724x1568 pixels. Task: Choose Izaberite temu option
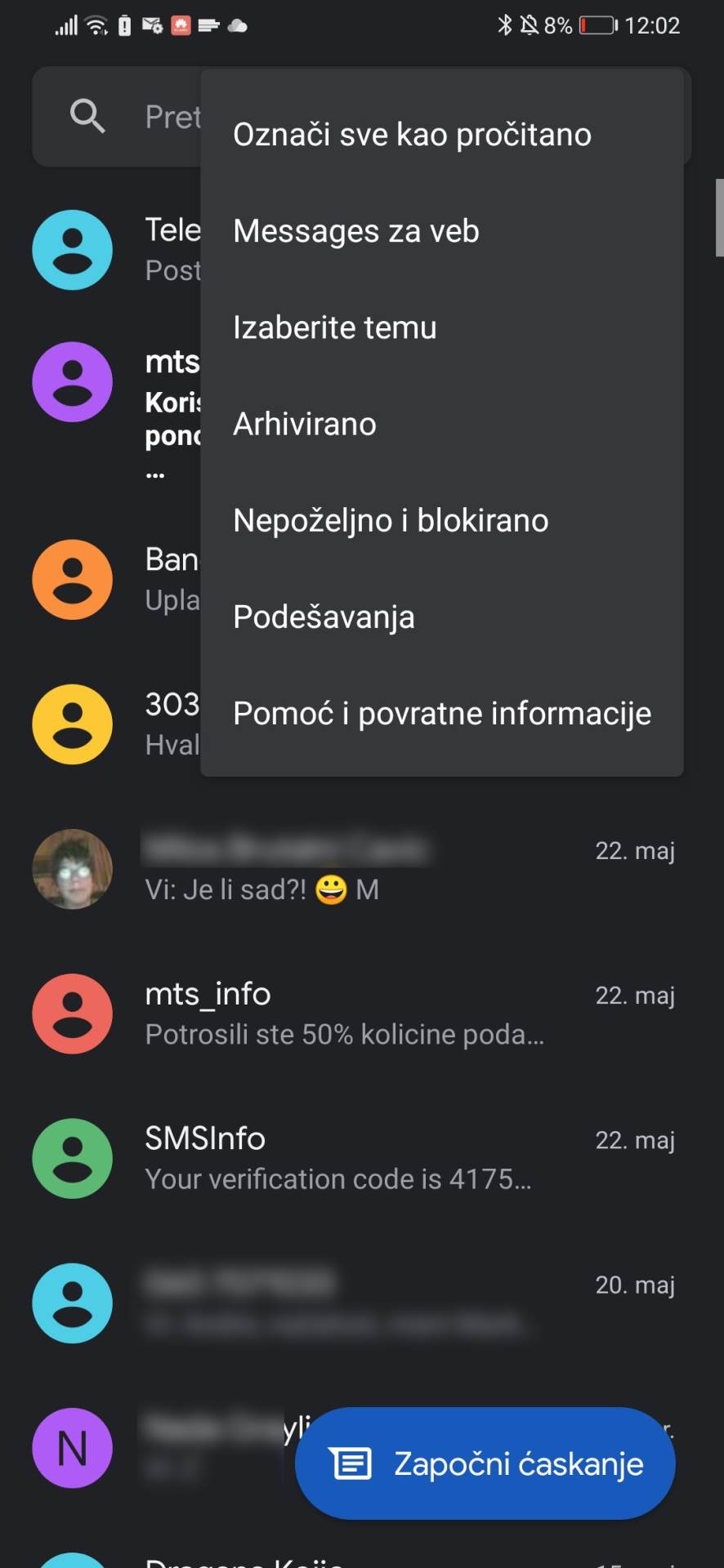[x=335, y=327]
